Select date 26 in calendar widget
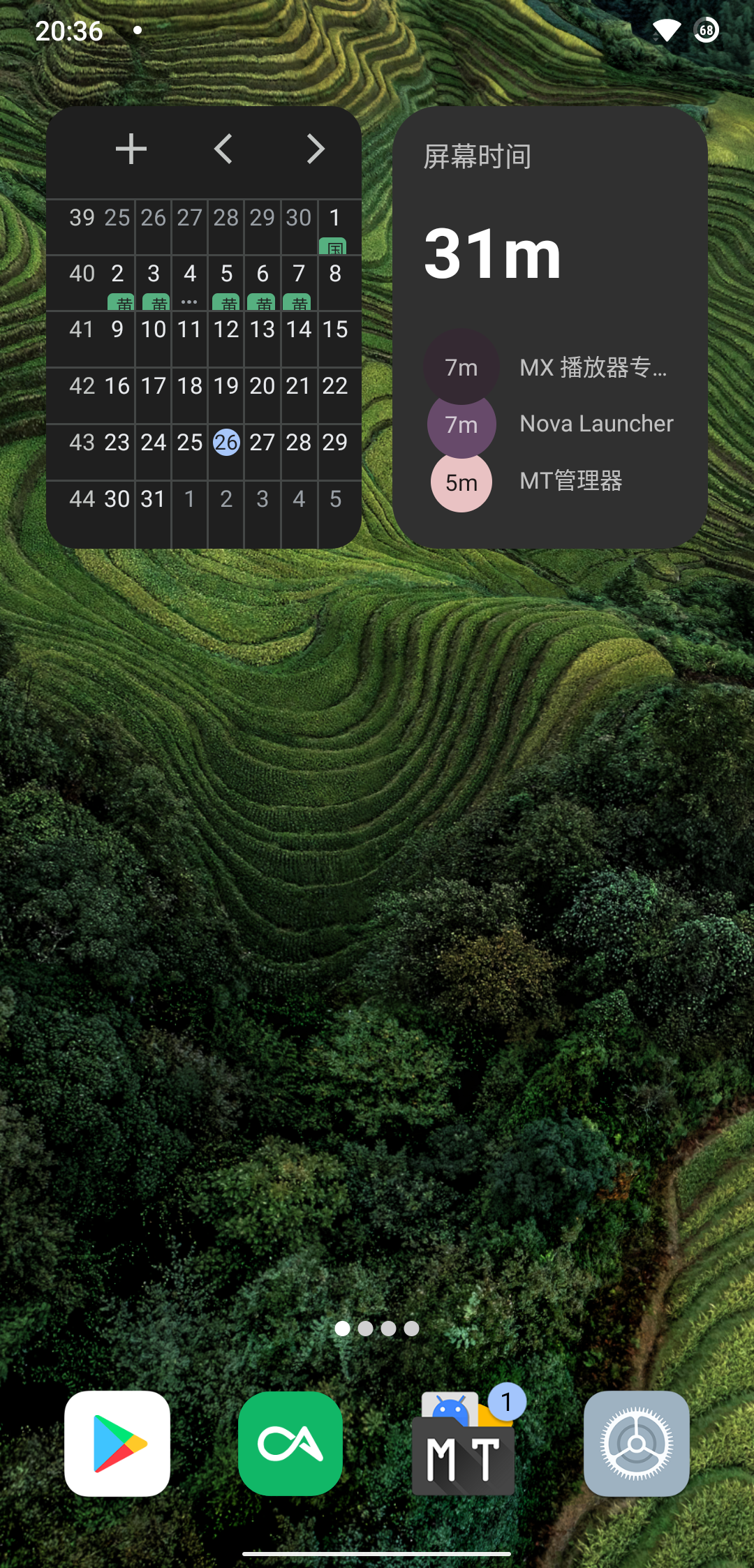This screenshot has height=1568, width=754. (x=226, y=443)
